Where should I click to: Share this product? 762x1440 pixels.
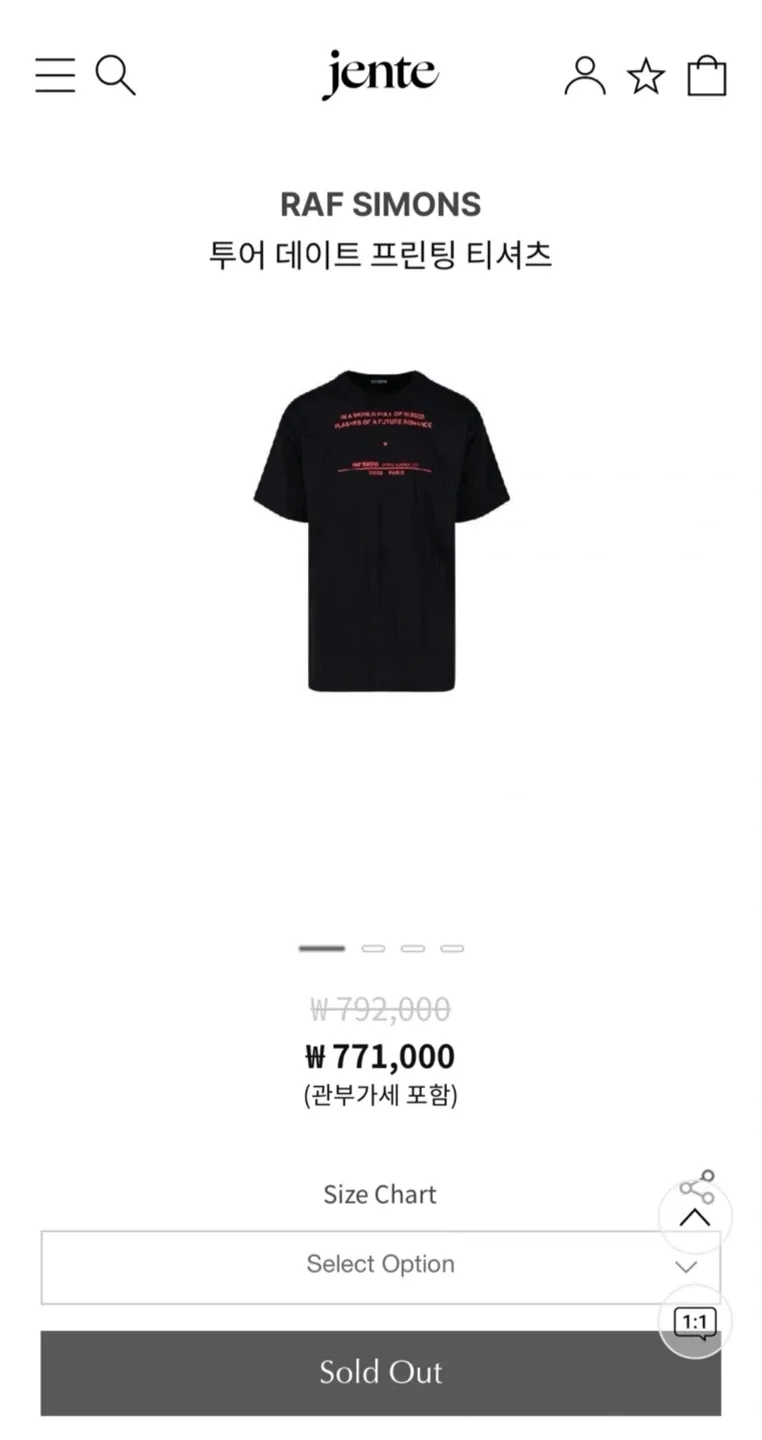pos(697,1186)
